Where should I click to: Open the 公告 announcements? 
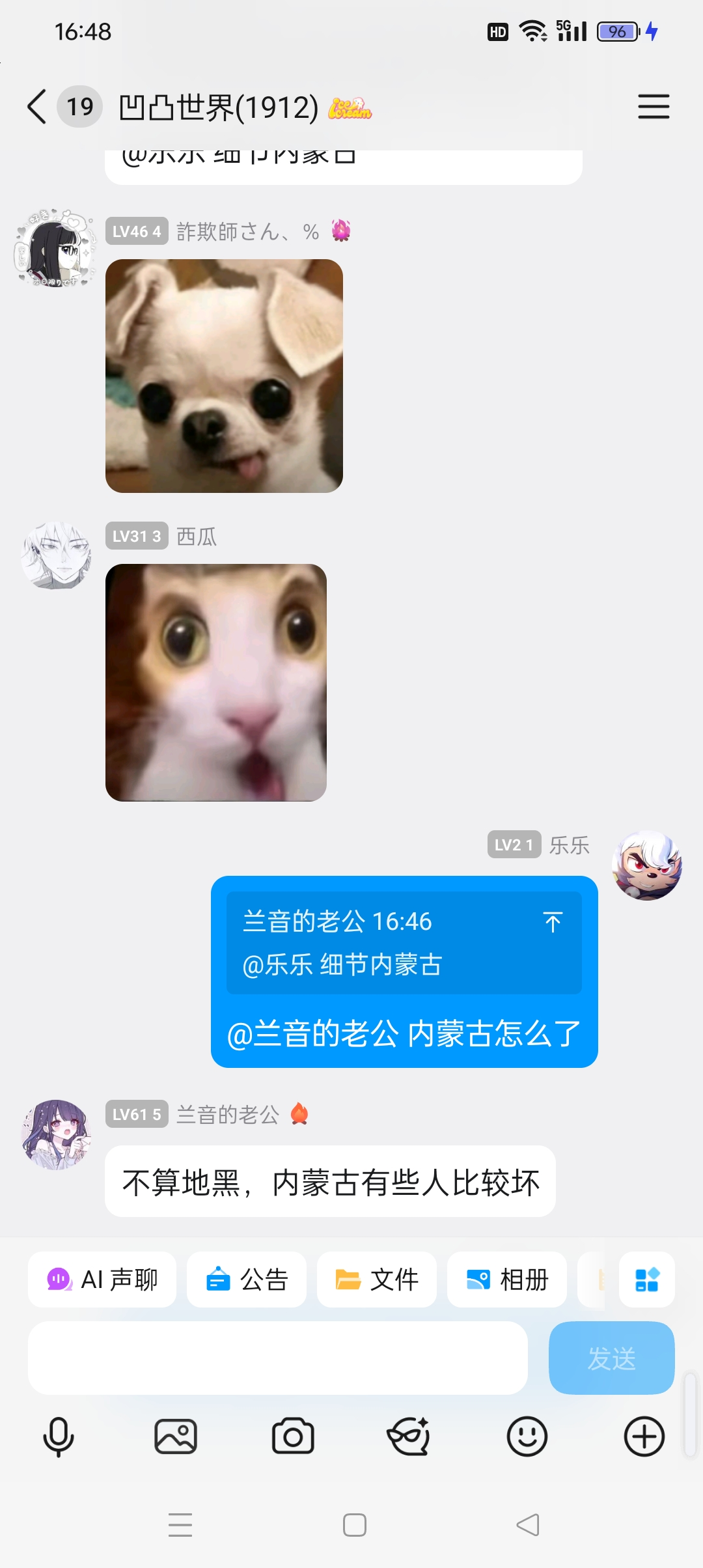(x=247, y=1280)
